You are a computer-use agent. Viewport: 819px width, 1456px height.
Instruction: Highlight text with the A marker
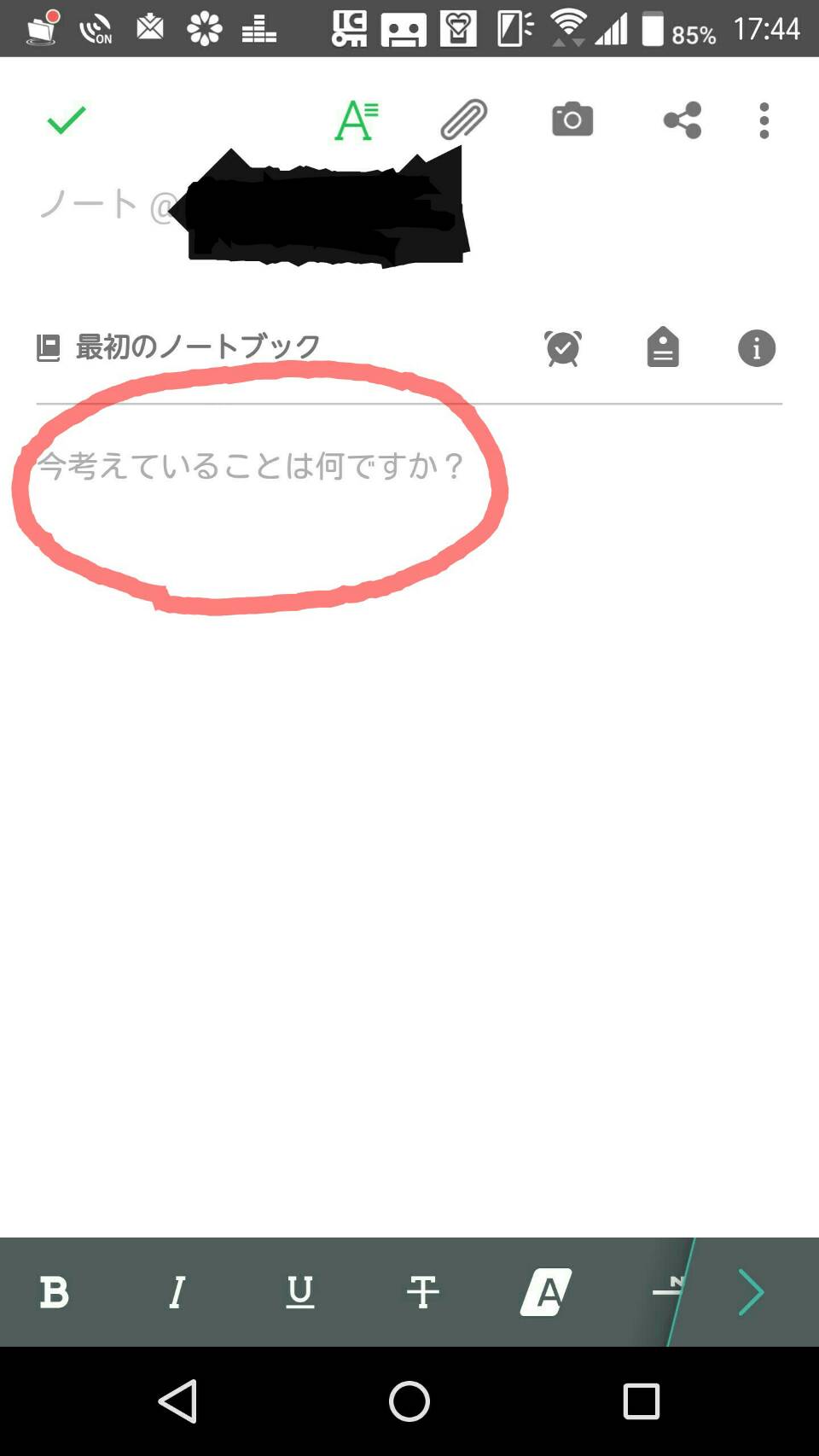pyautogui.click(x=546, y=1292)
